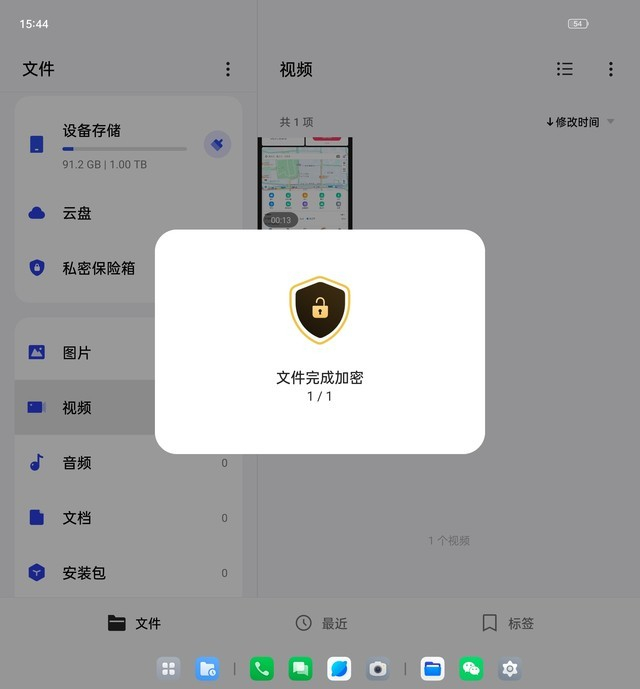The height and width of the screenshot is (689, 640).
Task: Open 私密保险箱
Action: (98, 268)
